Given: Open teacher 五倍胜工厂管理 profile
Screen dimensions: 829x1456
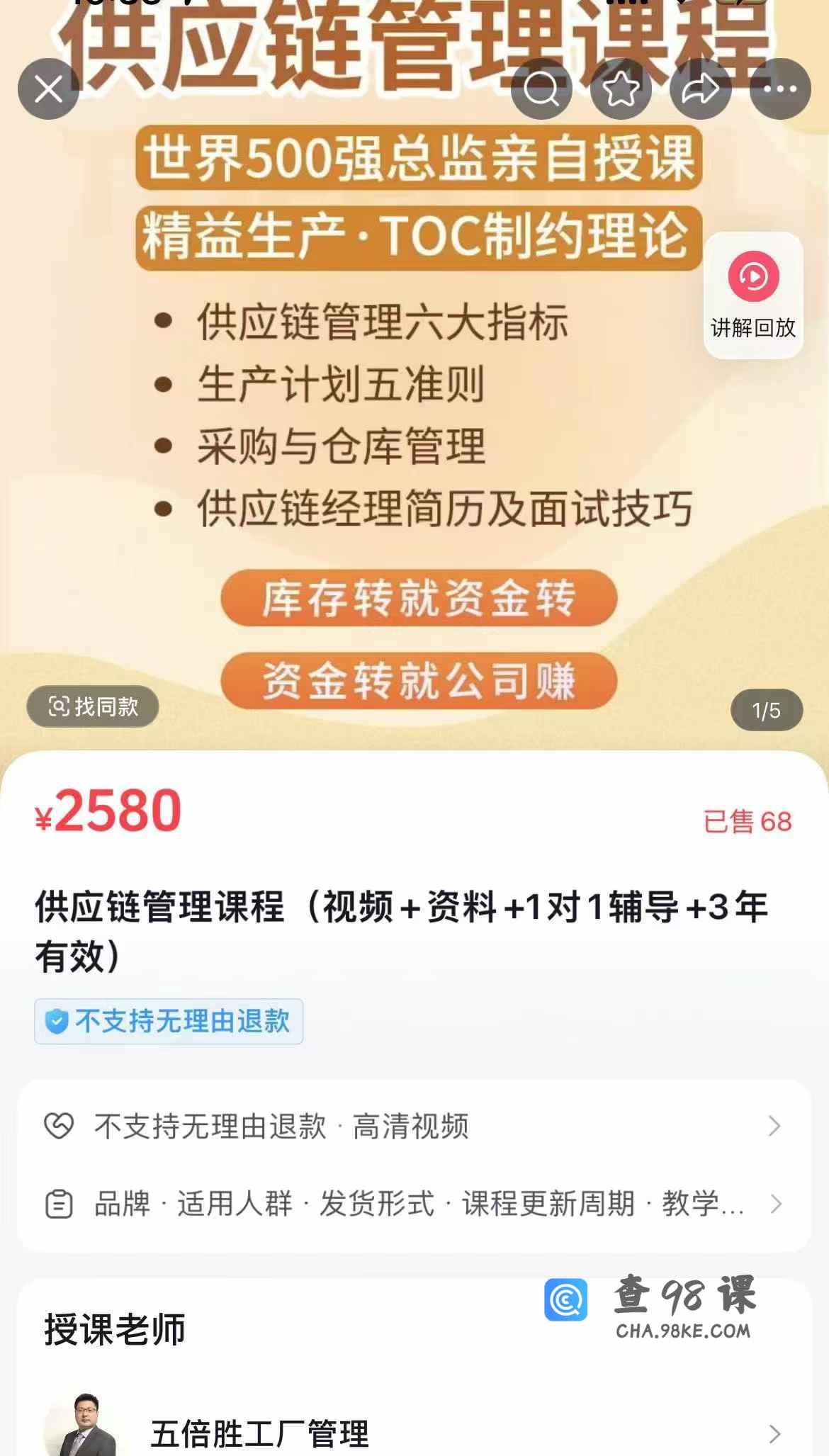Looking at the screenshot, I should pos(414,1433).
